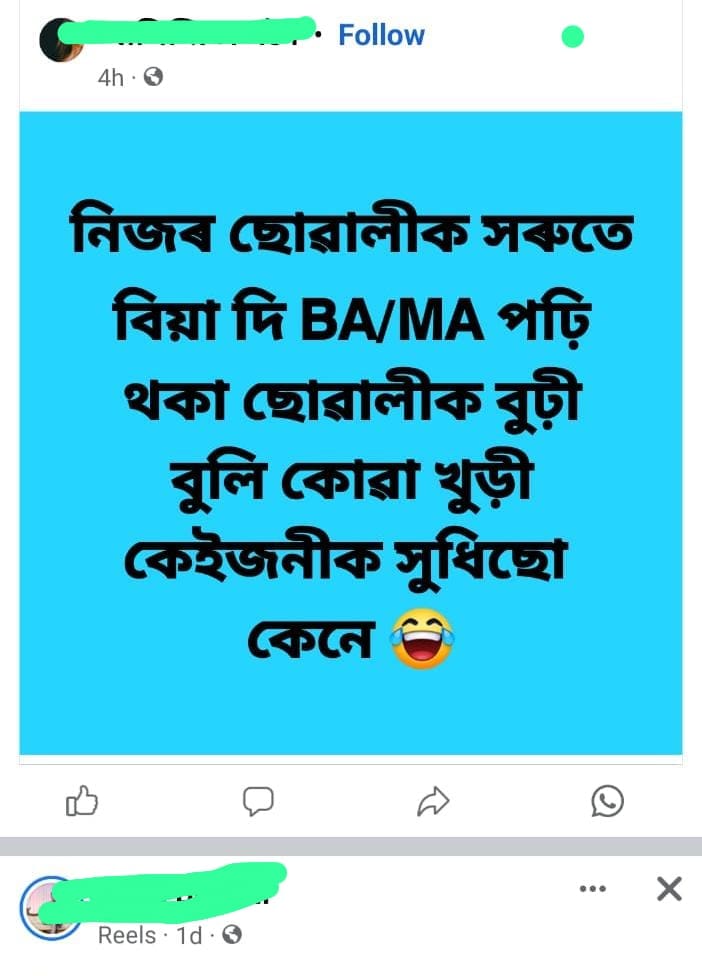702x976 pixels.
Task: Like the blue Assamese text post
Action: pyautogui.click(x=82, y=801)
